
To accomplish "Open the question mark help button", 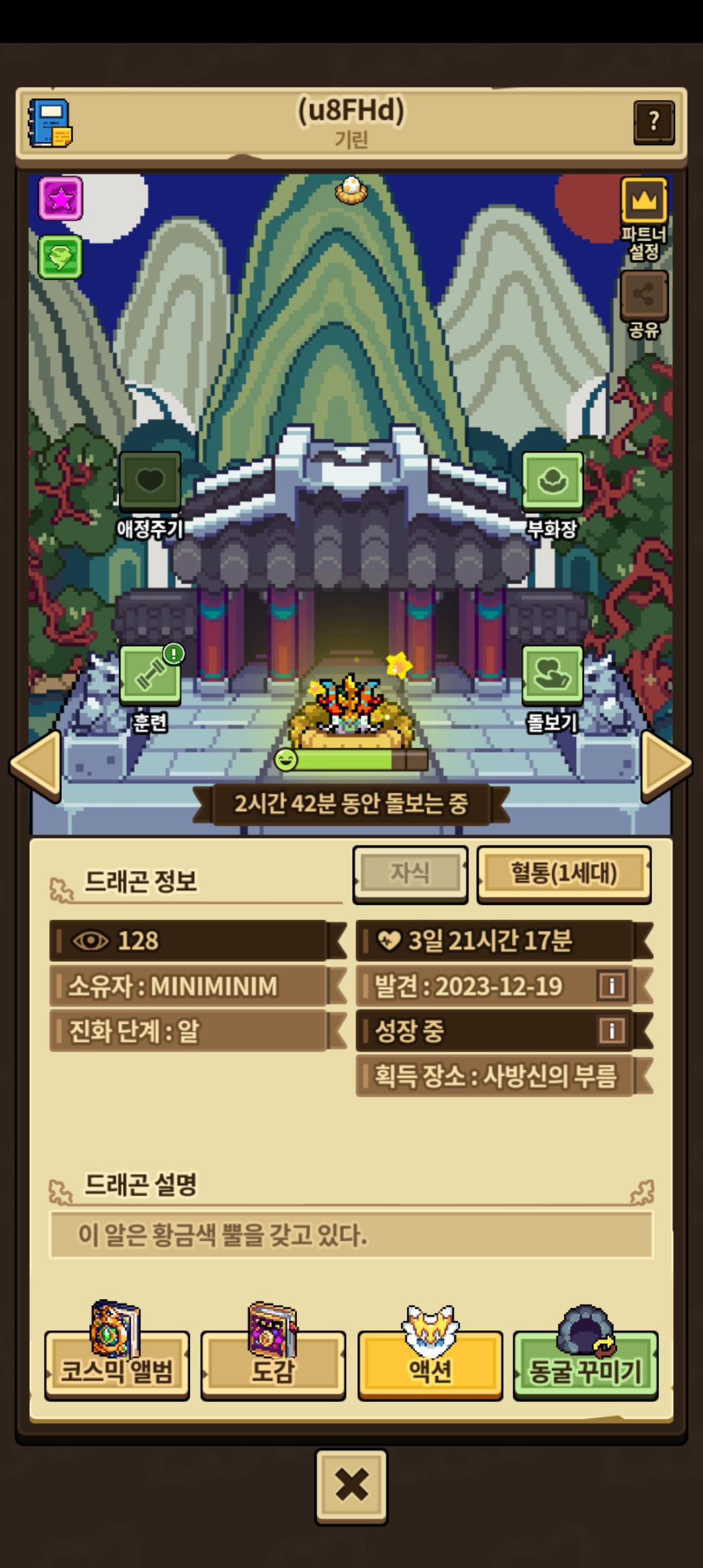I will coord(654,122).
